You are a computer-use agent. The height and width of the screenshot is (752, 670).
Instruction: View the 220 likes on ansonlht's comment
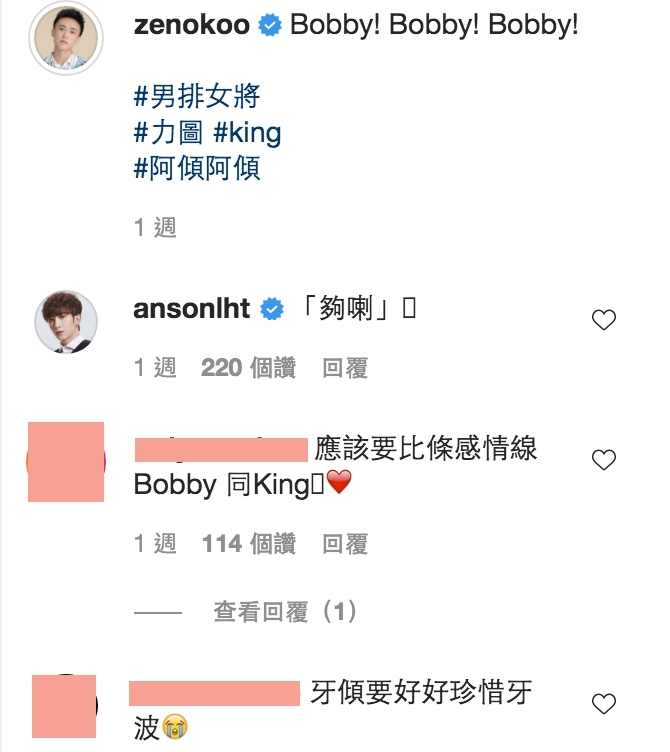248,368
